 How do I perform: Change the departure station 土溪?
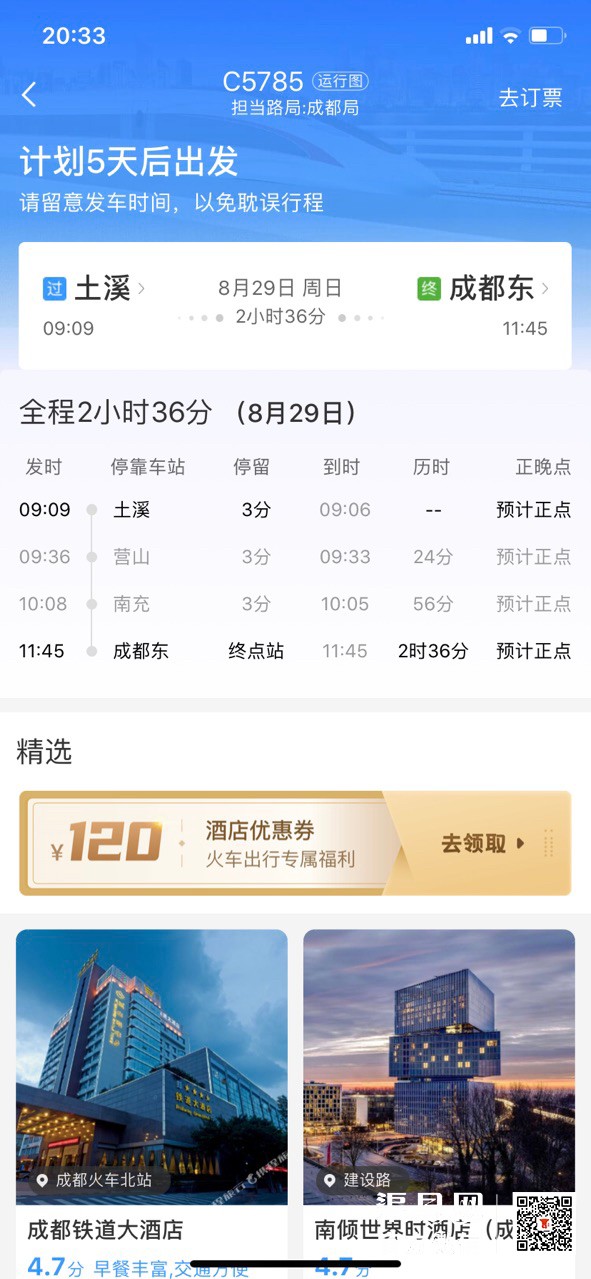pyautogui.click(x=95, y=289)
